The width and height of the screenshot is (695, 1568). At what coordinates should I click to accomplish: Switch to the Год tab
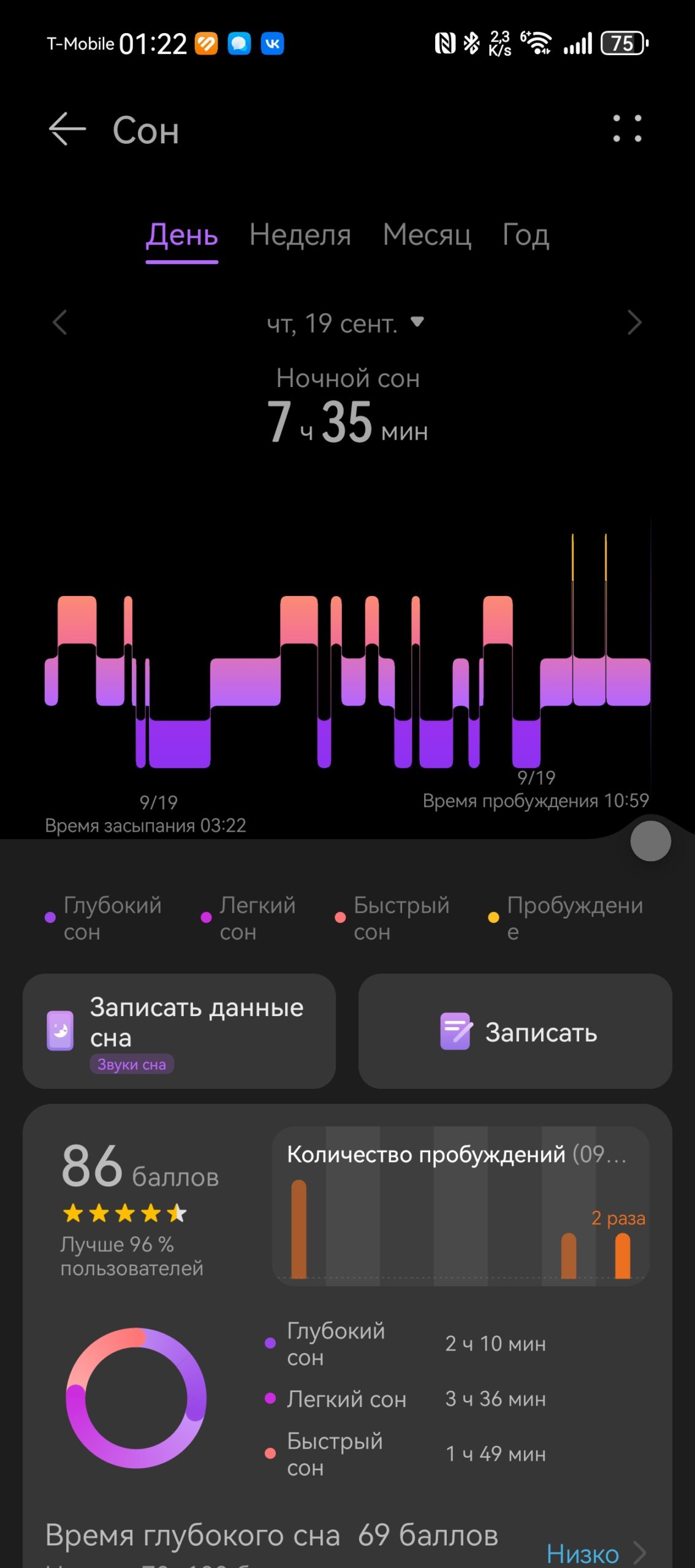(525, 235)
